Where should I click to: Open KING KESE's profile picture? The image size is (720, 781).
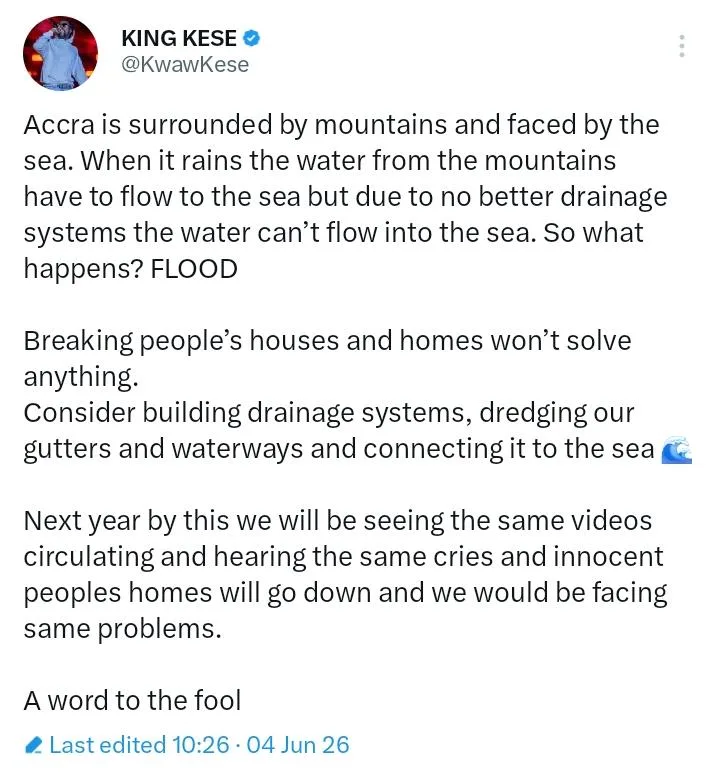60,53
